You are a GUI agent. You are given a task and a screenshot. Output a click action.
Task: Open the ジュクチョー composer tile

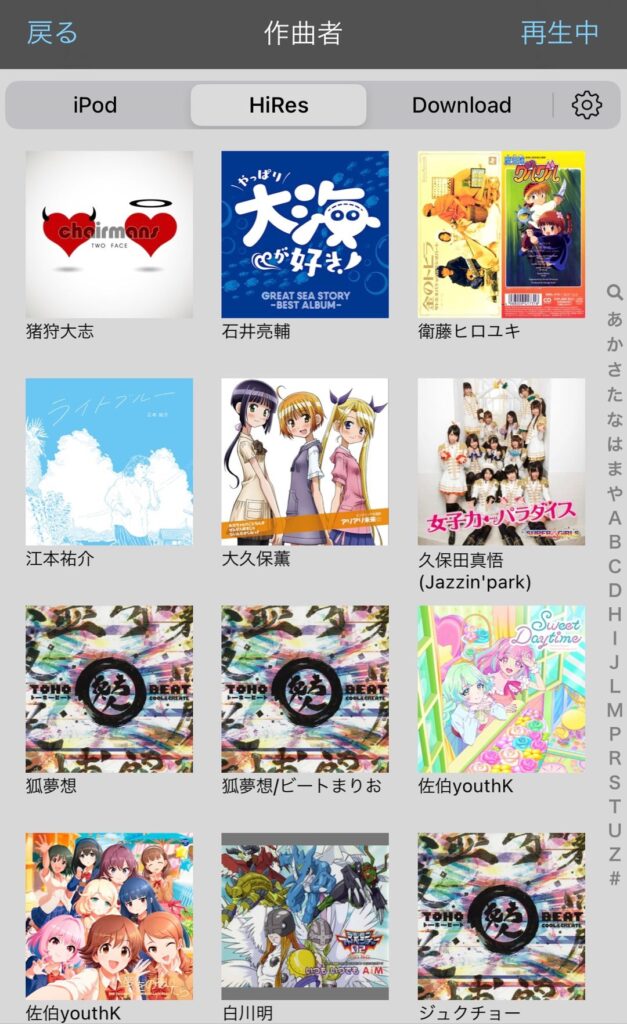pos(501,916)
